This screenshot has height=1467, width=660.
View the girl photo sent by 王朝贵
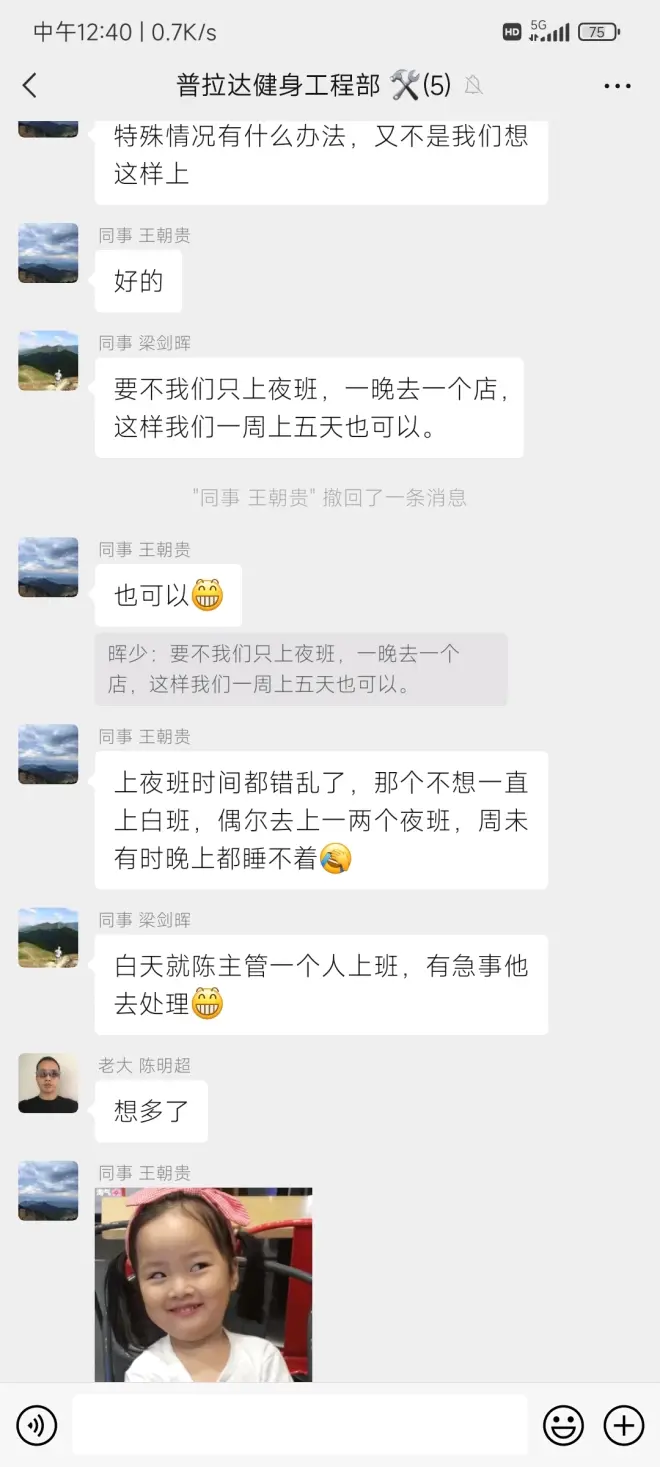coord(204,1284)
